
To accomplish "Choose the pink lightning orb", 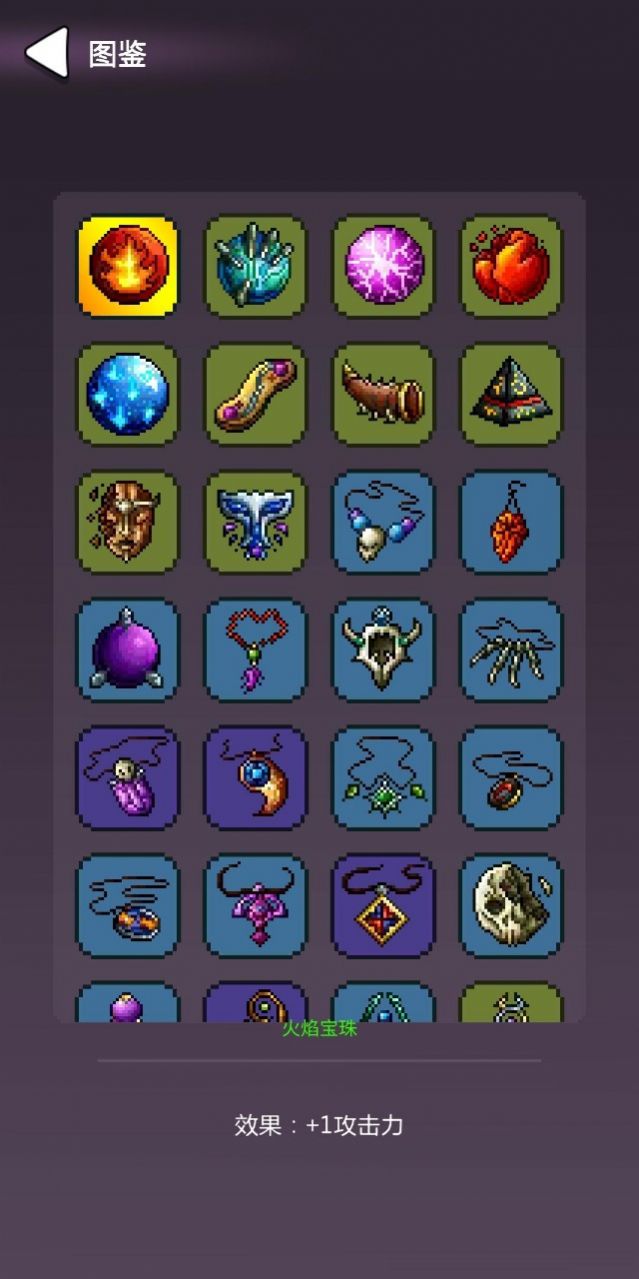I will click(383, 266).
